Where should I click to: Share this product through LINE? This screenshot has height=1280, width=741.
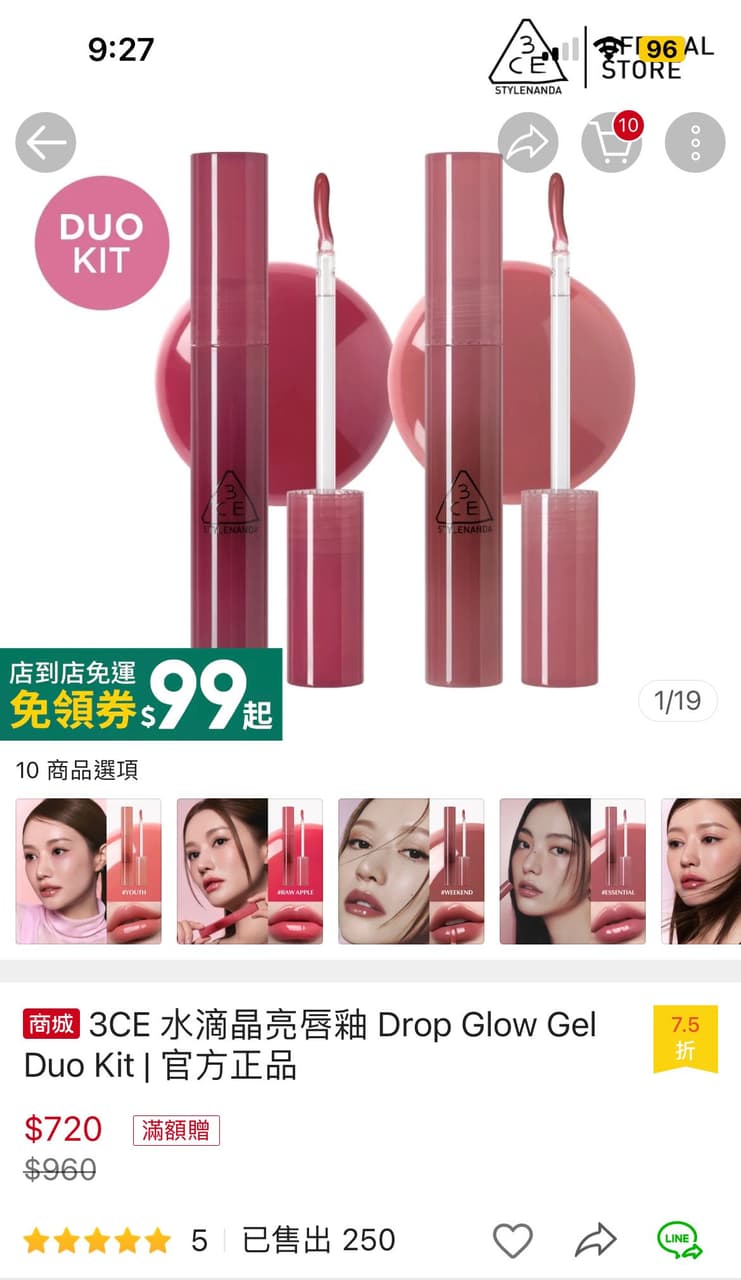tap(680, 1241)
